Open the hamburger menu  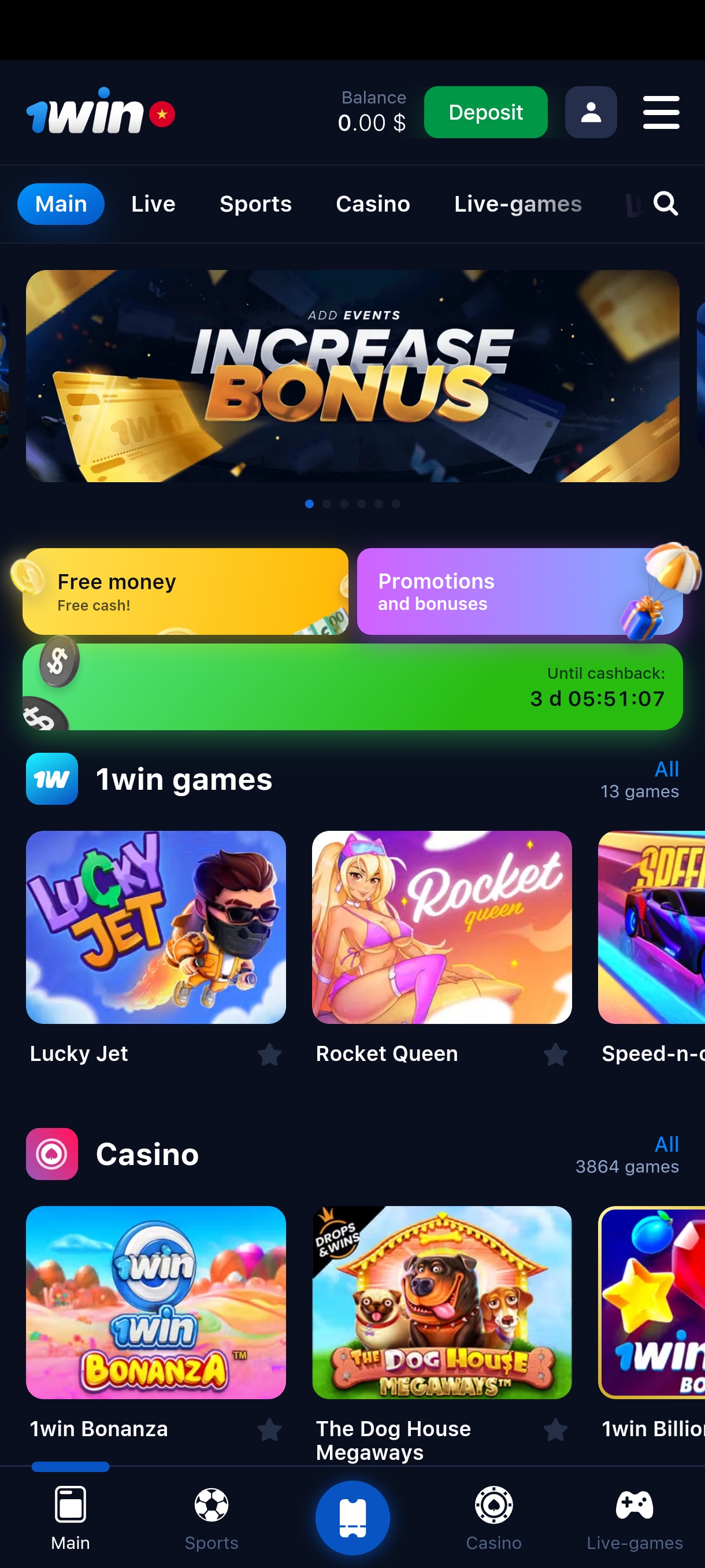point(661,113)
